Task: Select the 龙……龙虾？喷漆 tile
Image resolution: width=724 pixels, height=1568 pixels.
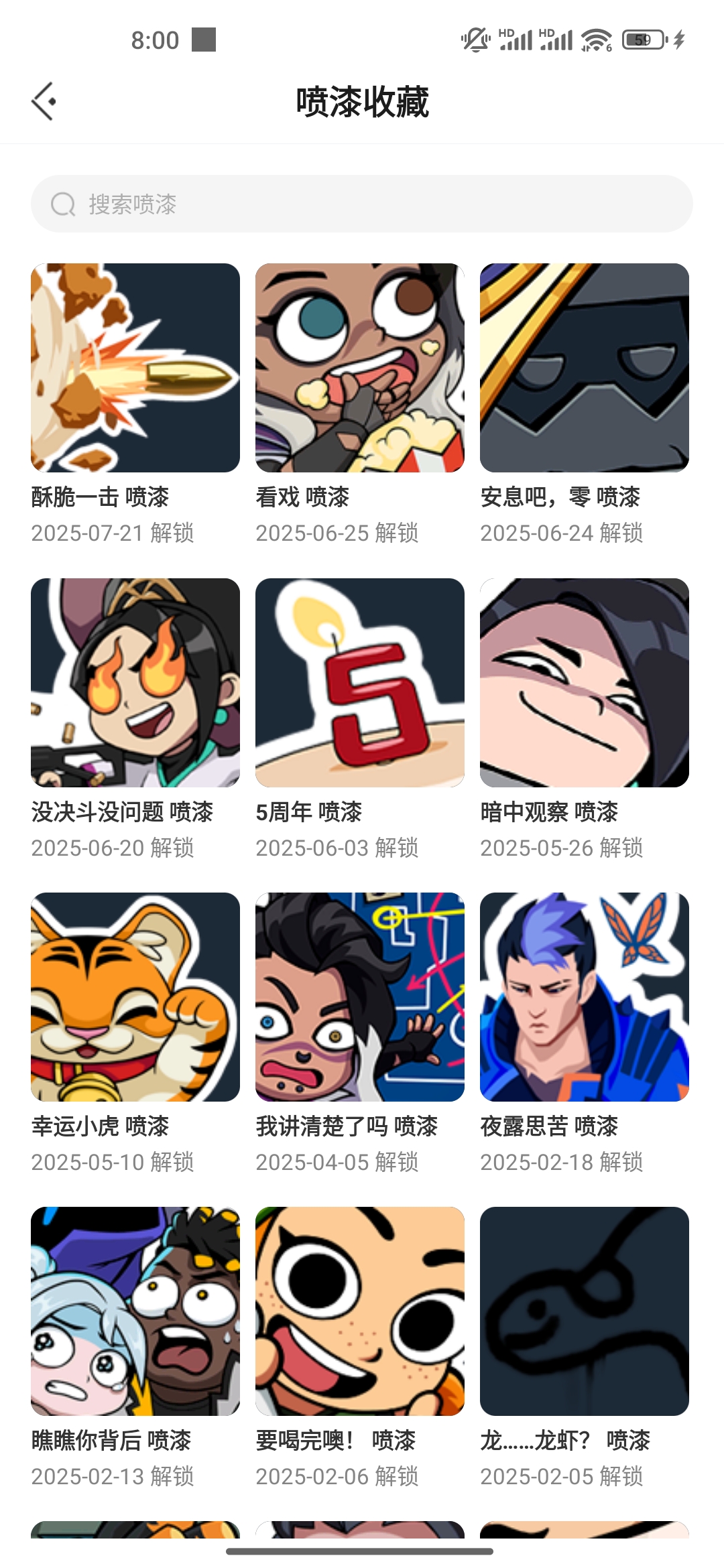Action: click(585, 1311)
